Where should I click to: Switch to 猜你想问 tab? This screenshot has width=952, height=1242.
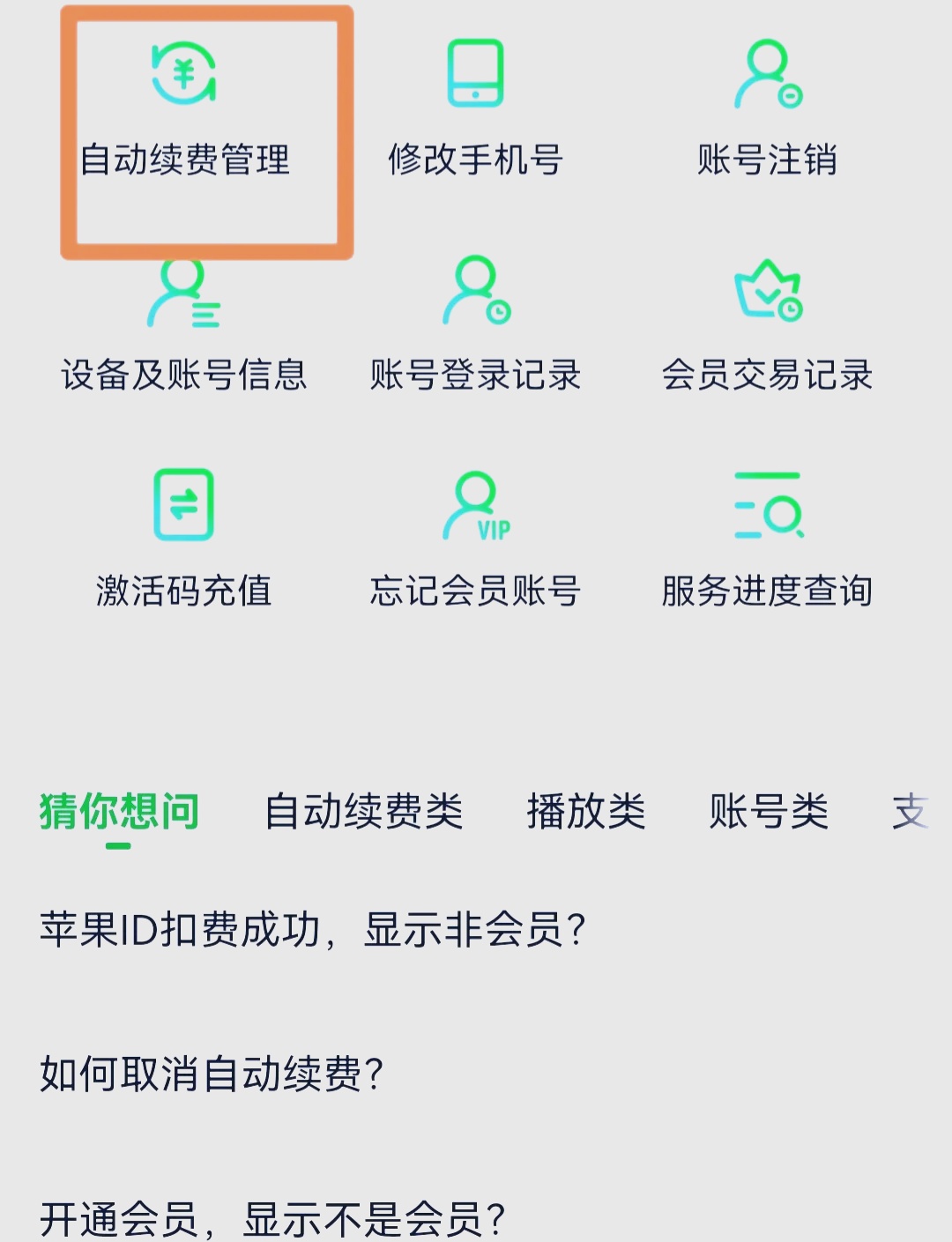pos(119,812)
